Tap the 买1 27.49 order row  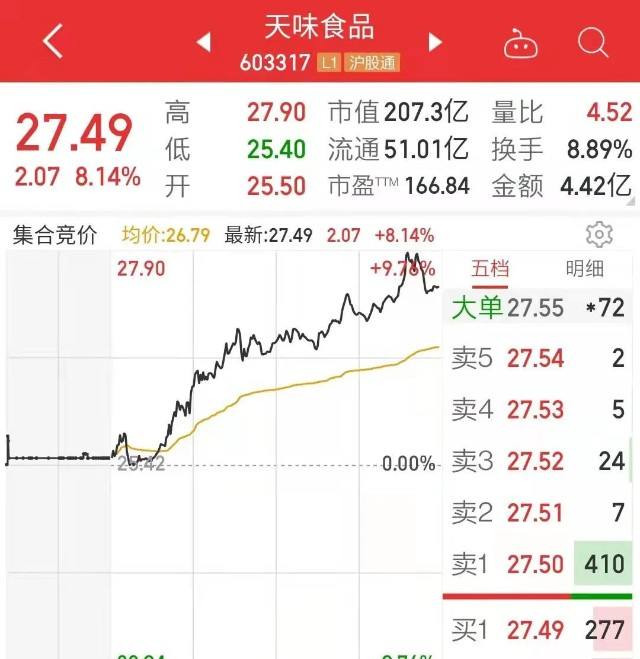538,630
